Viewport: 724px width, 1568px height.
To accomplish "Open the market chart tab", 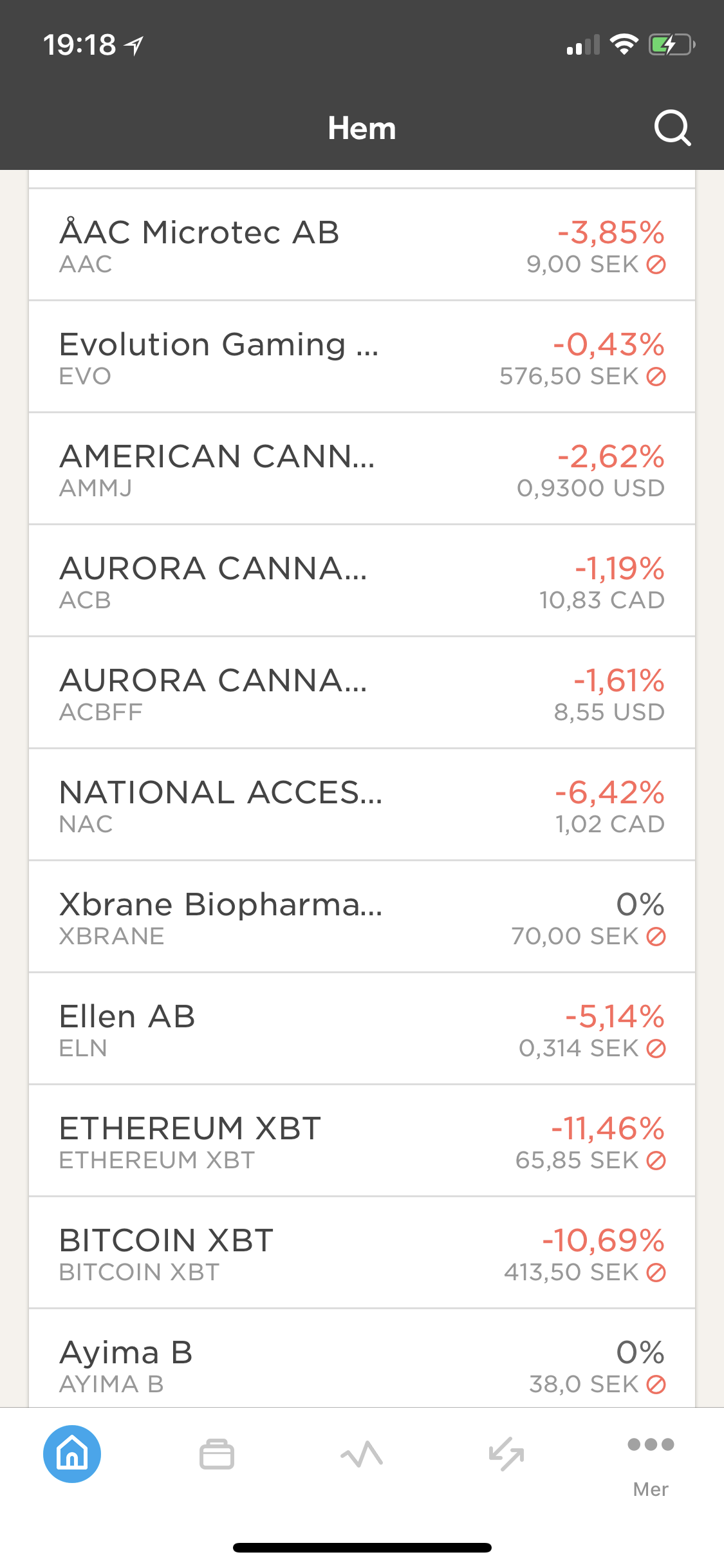I will [x=362, y=1454].
